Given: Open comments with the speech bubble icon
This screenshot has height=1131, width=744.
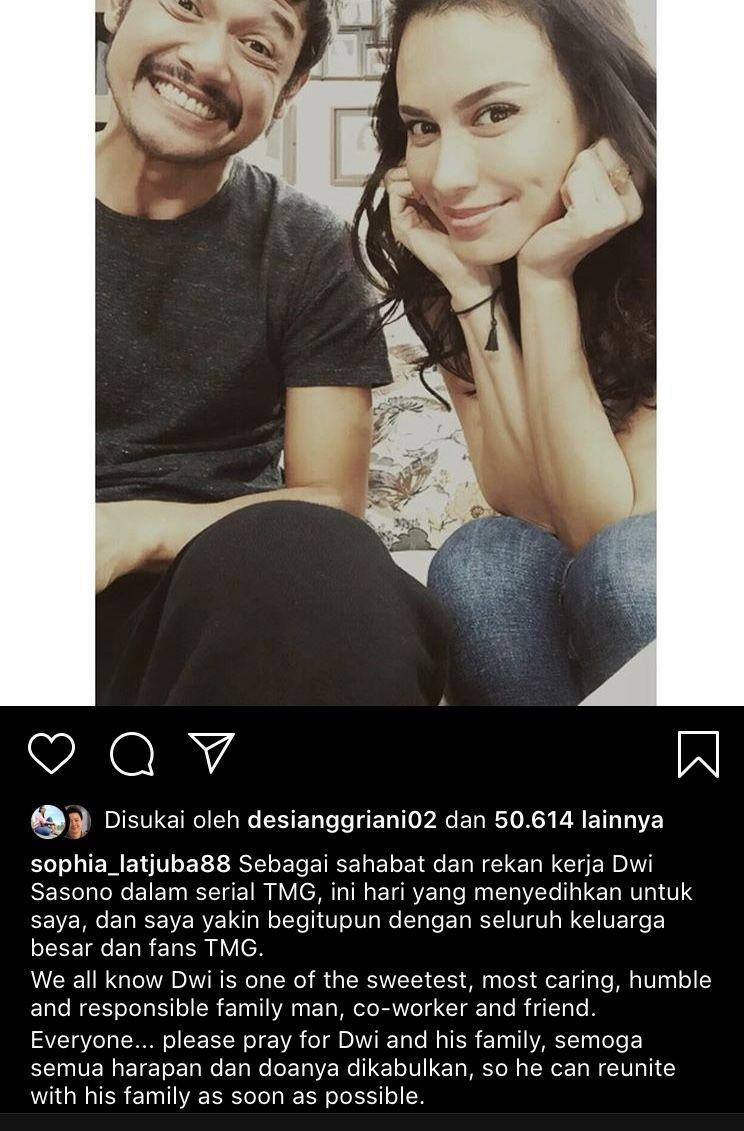Looking at the screenshot, I should (132, 754).
